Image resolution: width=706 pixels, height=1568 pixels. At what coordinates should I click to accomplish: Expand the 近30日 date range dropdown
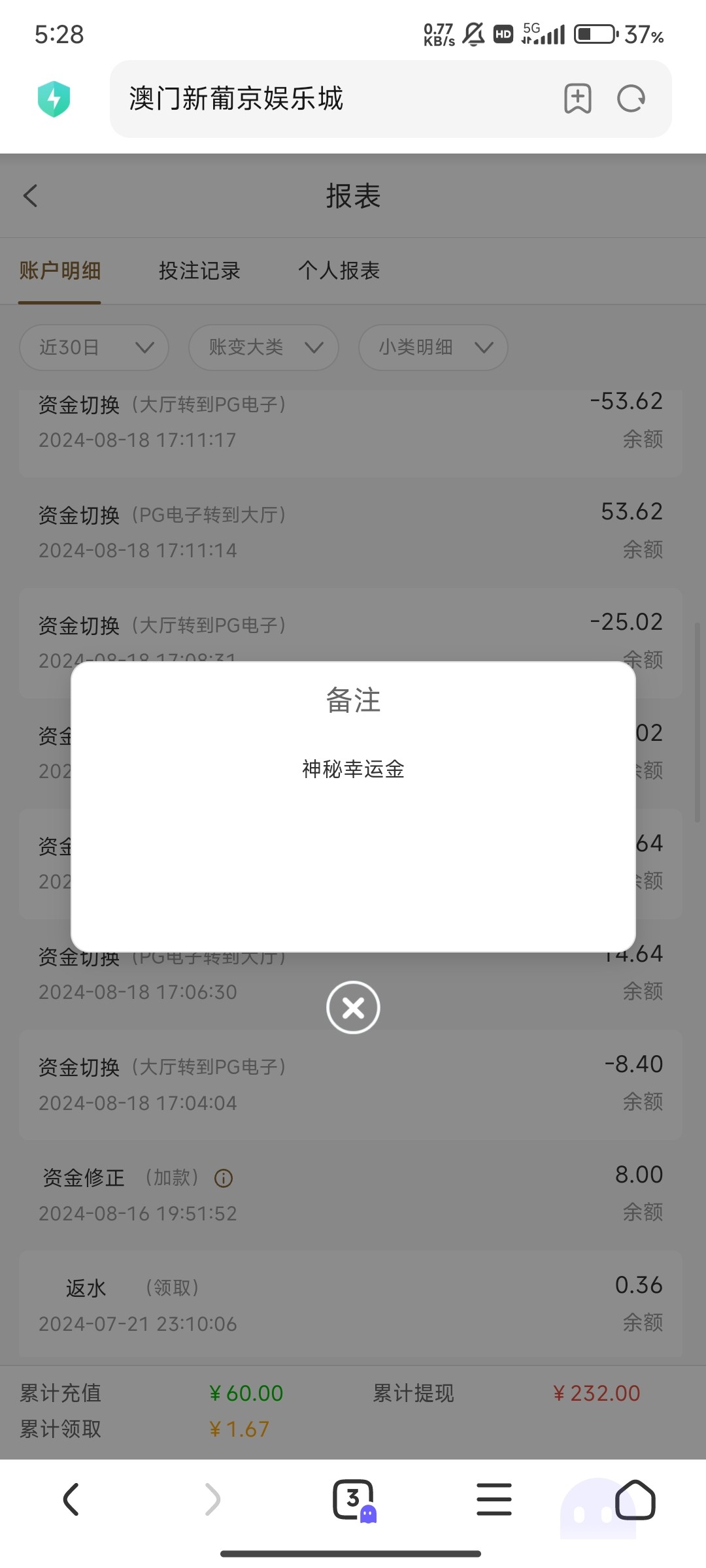tap(94, 347)
